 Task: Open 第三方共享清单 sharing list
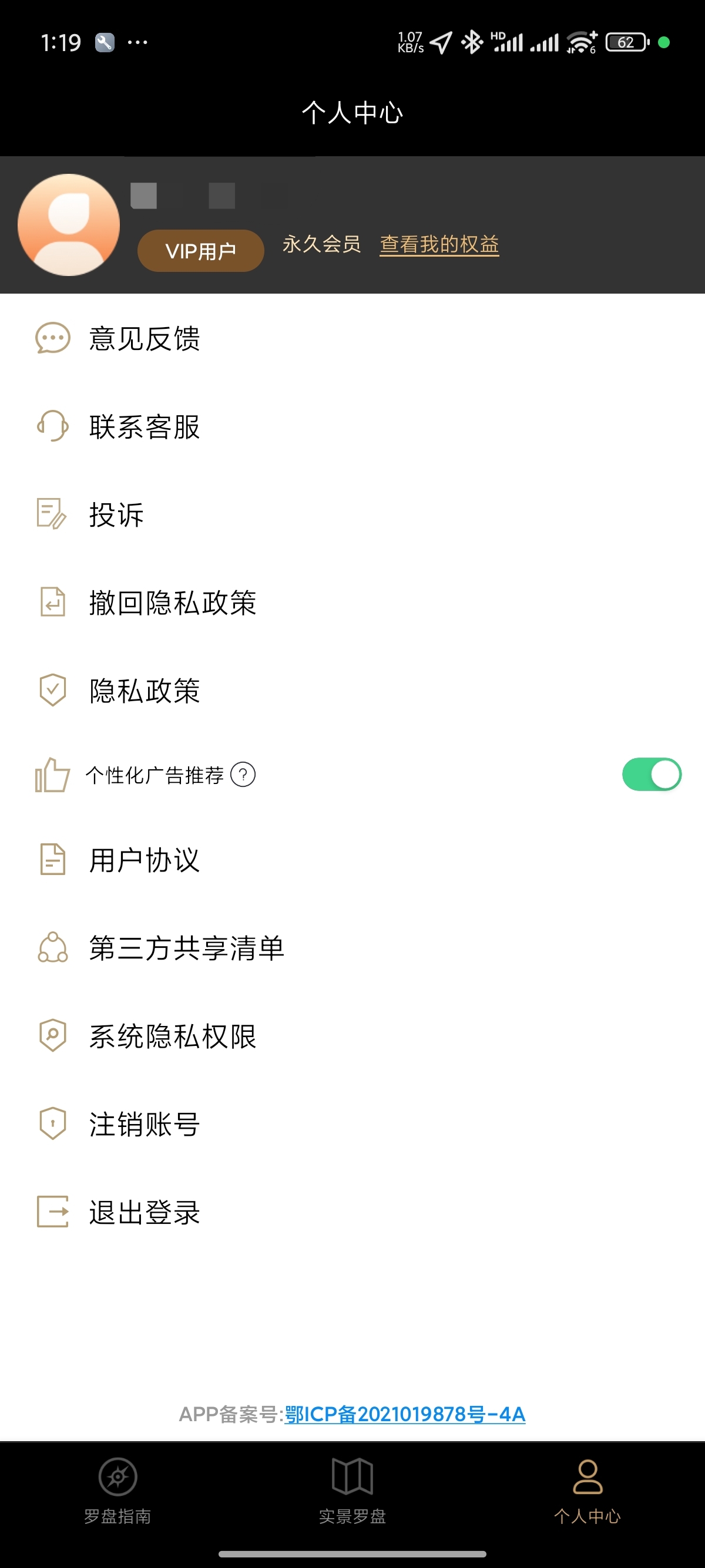click(x=186, y=948)
